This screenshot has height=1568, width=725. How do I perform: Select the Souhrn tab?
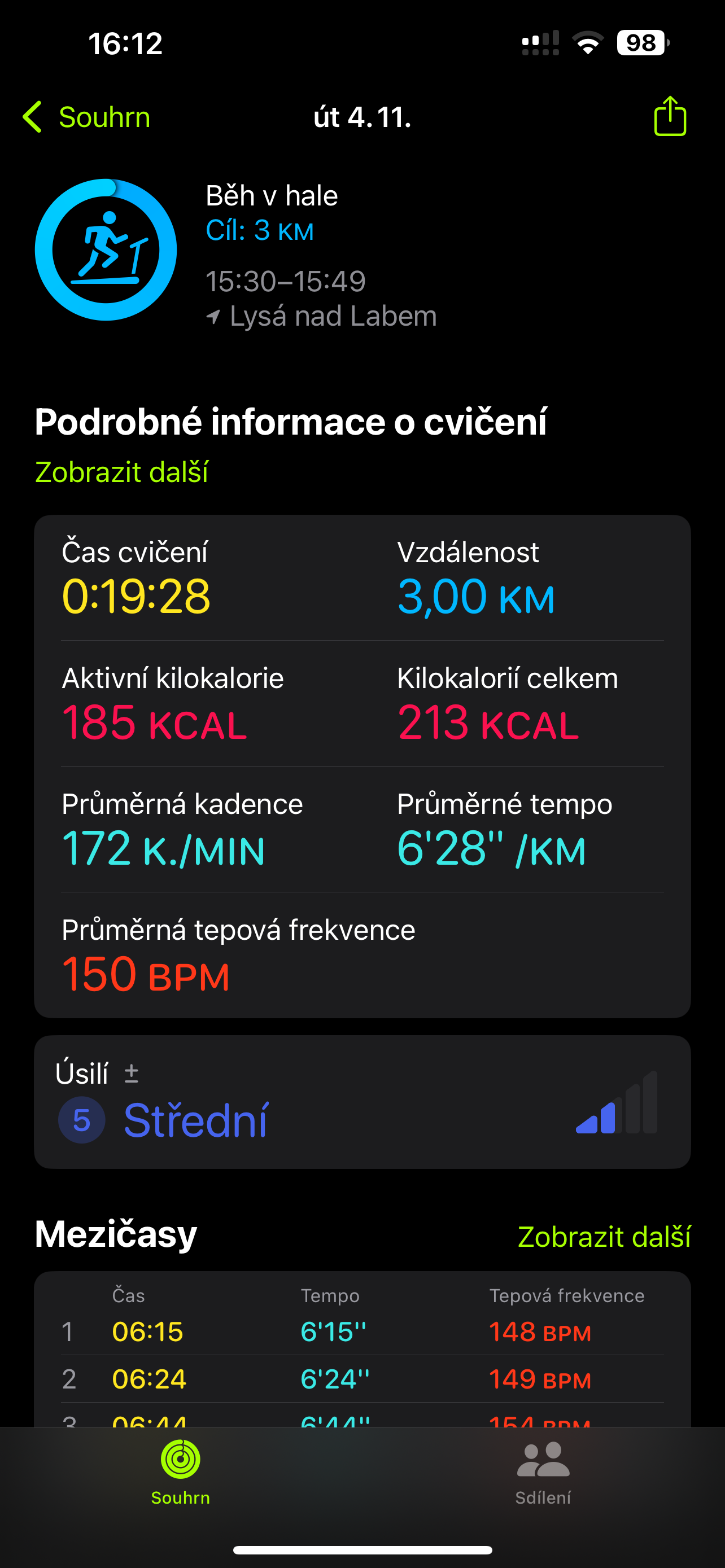[181, 1472]
